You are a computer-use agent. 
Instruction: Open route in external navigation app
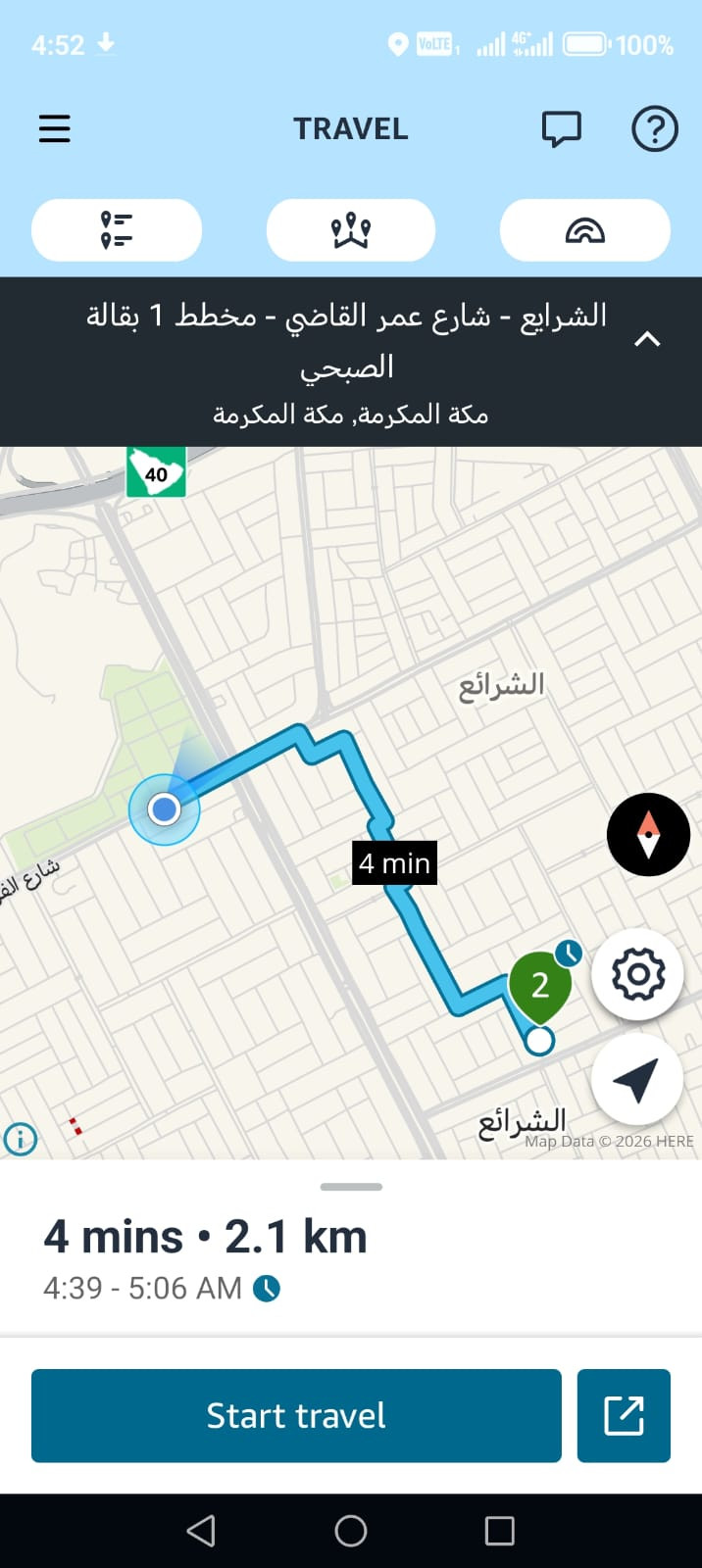click(x=624, y=1416)
